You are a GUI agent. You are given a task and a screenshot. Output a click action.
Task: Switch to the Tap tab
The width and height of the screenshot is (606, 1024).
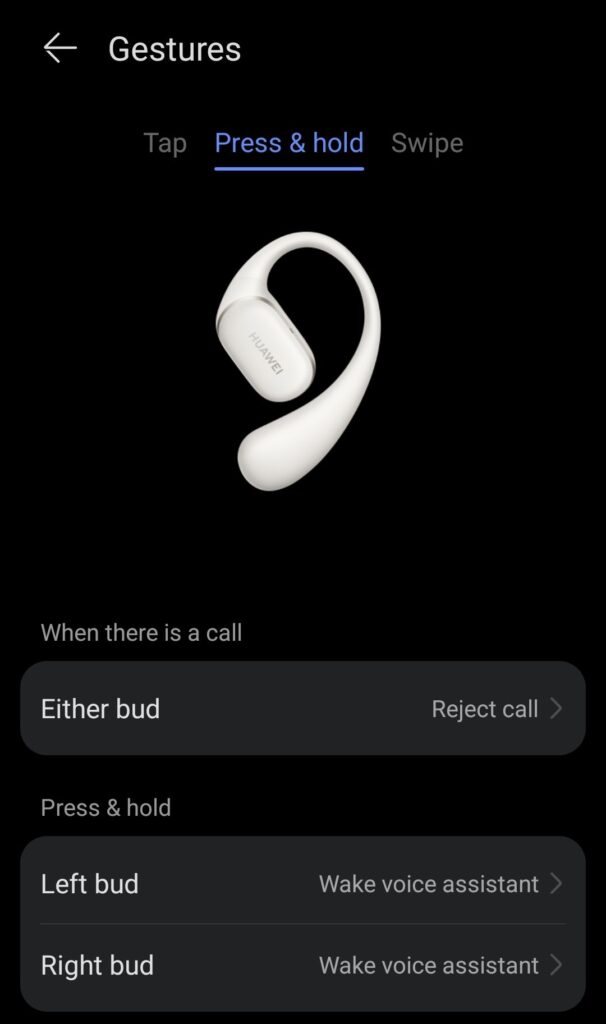165,143
